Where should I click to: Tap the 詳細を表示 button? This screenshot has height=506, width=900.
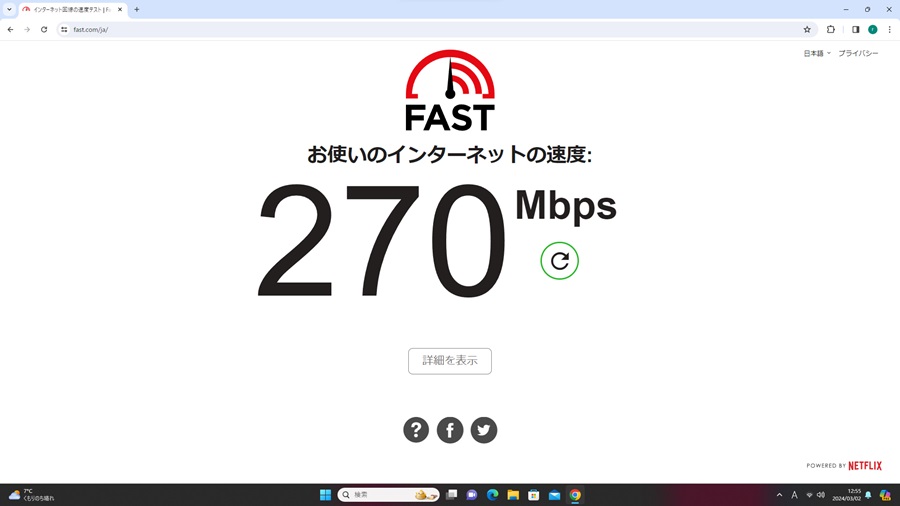(449, 361)
